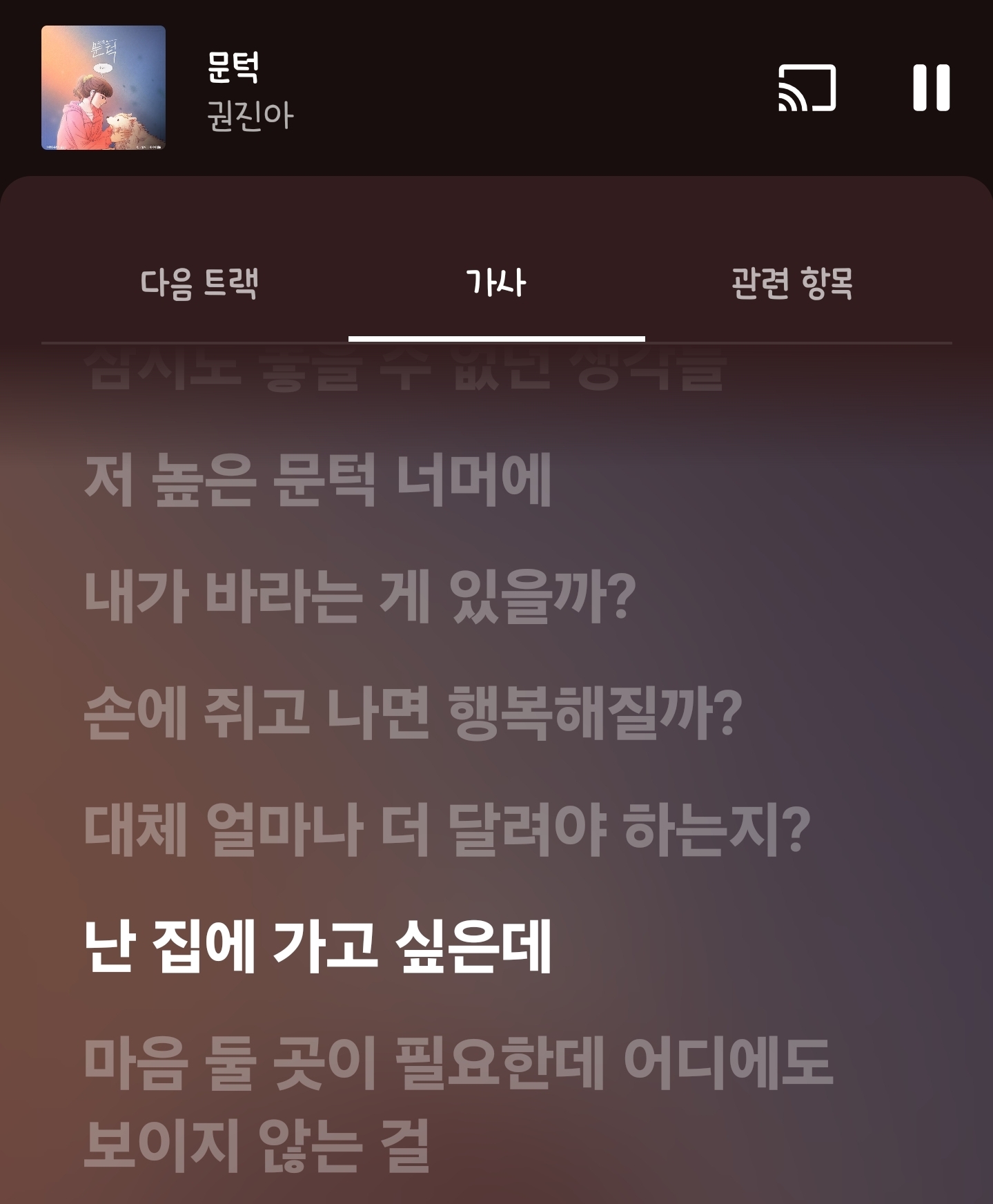Switch to the 관련 항목 tab
The height and width of the screenshot is (1204, 993).
[x=792, y=283]
